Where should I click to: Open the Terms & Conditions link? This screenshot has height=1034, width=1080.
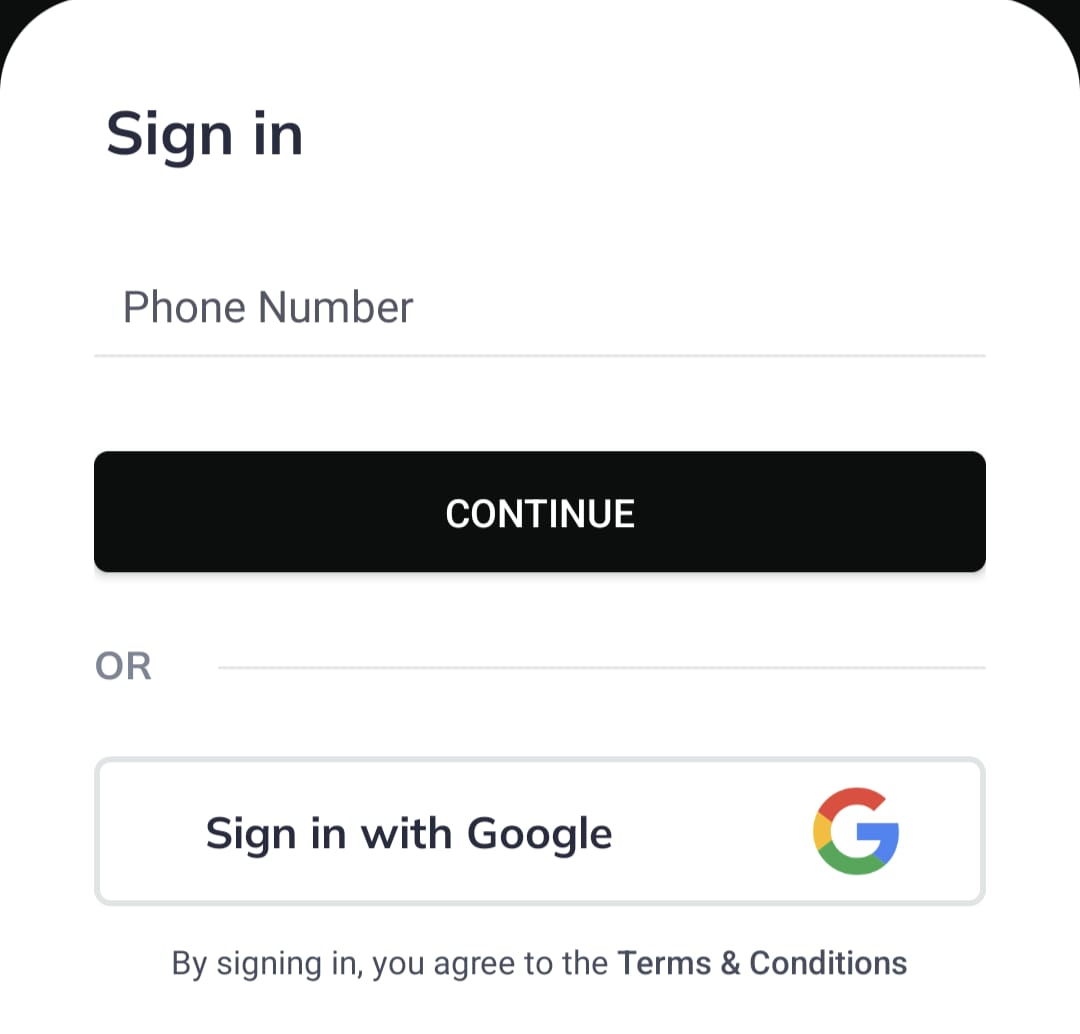click(x=762, y=963)
